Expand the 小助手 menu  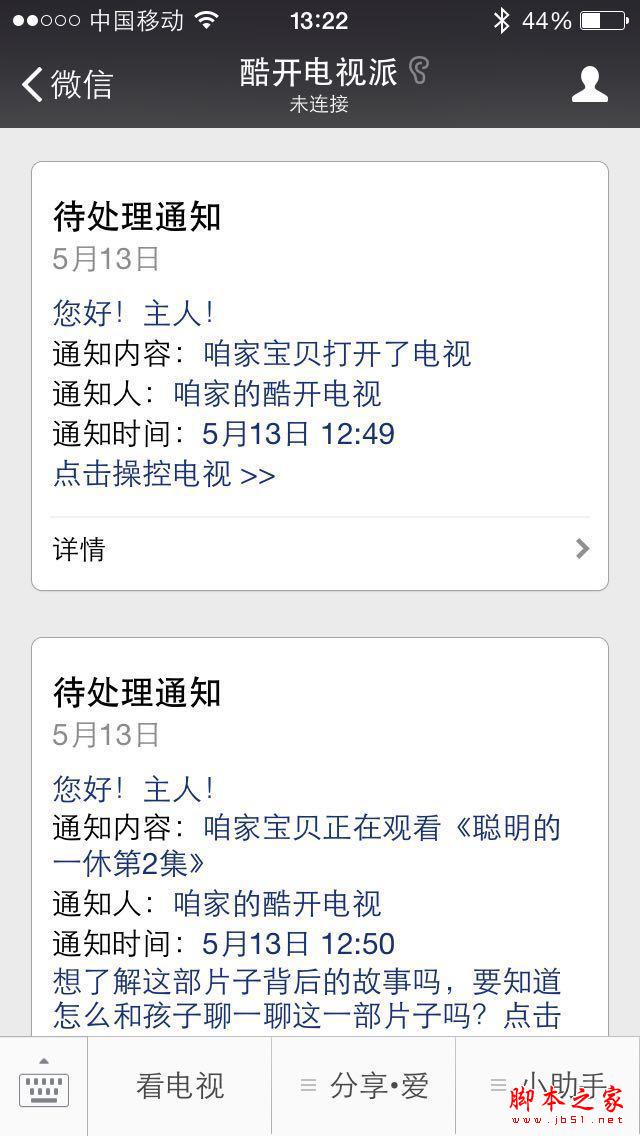coord(548,1085)
